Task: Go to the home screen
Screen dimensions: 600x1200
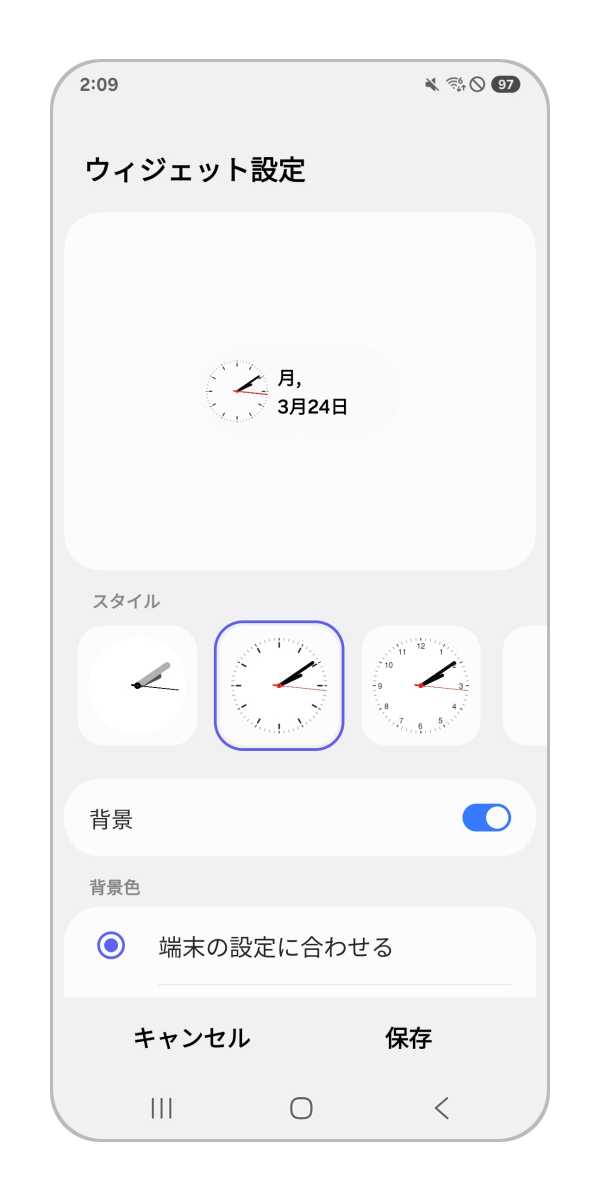Action: tap(301, 1108)
